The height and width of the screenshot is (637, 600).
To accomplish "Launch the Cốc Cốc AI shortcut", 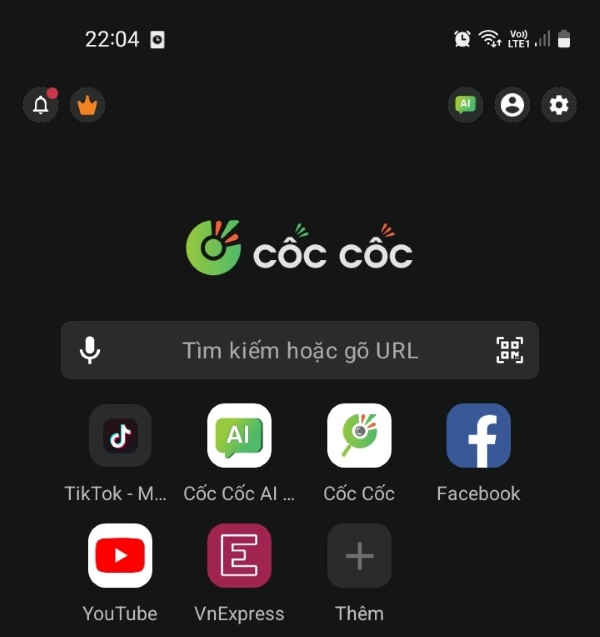I will pos(239,436).
